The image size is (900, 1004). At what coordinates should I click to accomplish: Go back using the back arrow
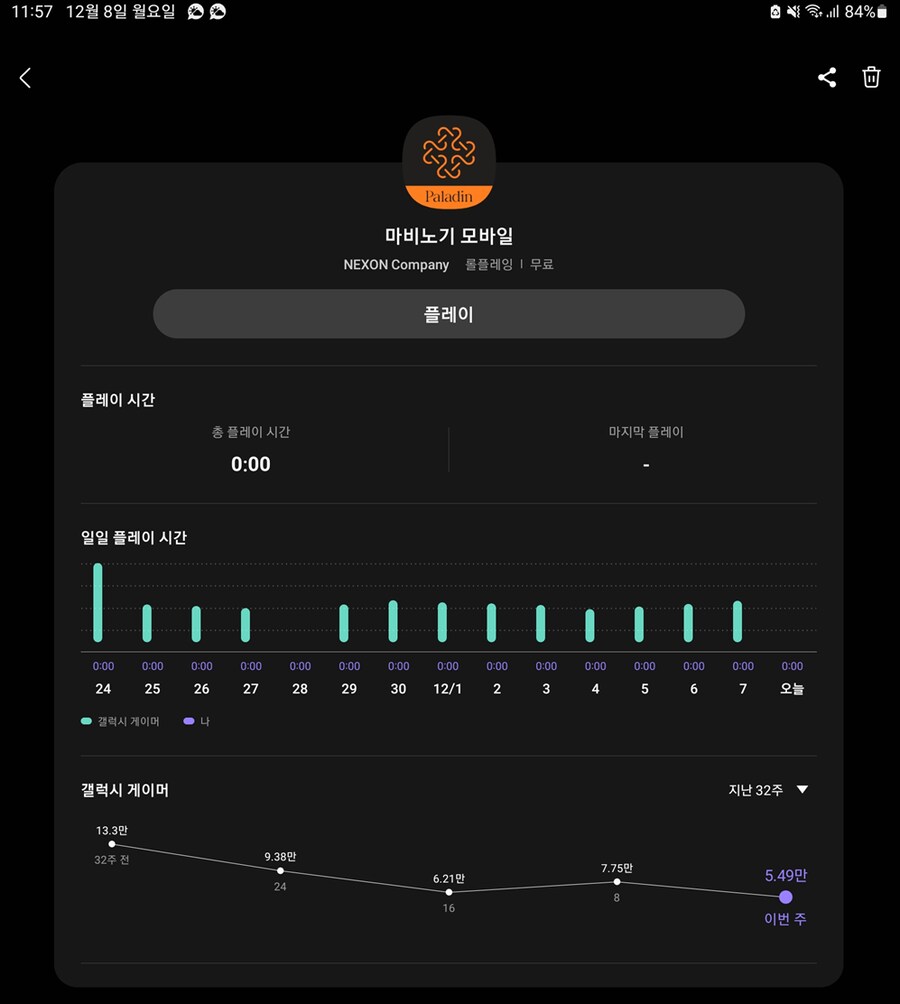click(25, 77)
